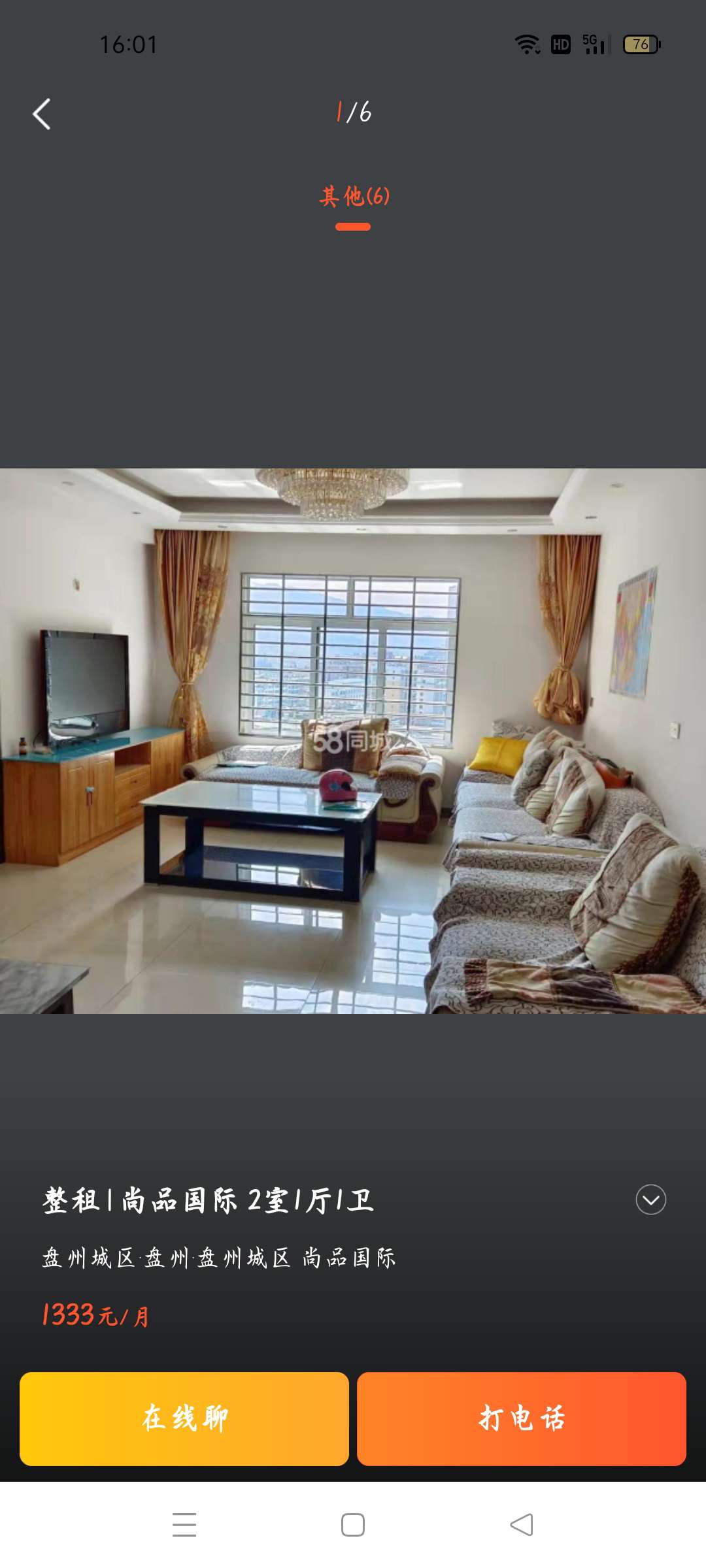Go back using the top-left arrow

(x=42, y=114)
